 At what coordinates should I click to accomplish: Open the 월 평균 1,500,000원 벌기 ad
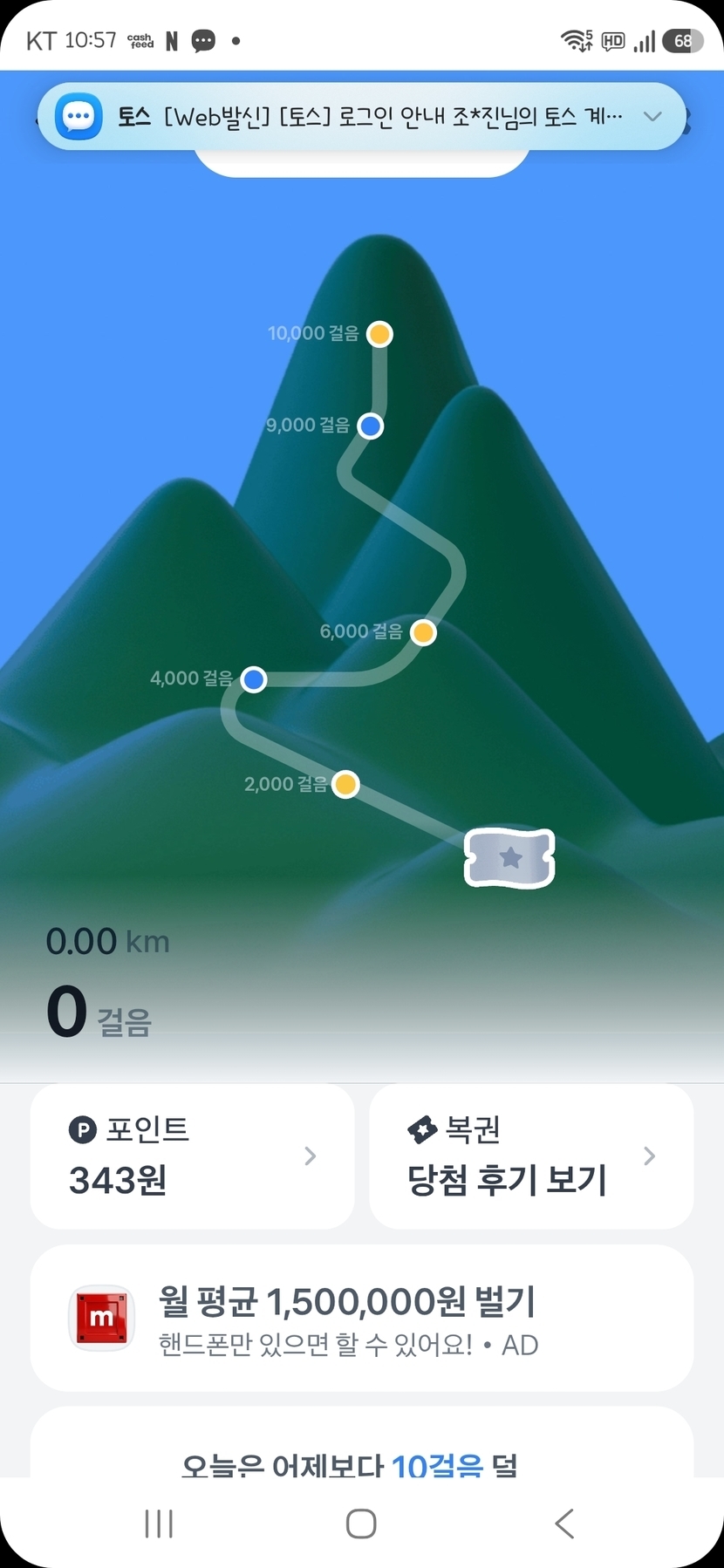[361, 1318]
